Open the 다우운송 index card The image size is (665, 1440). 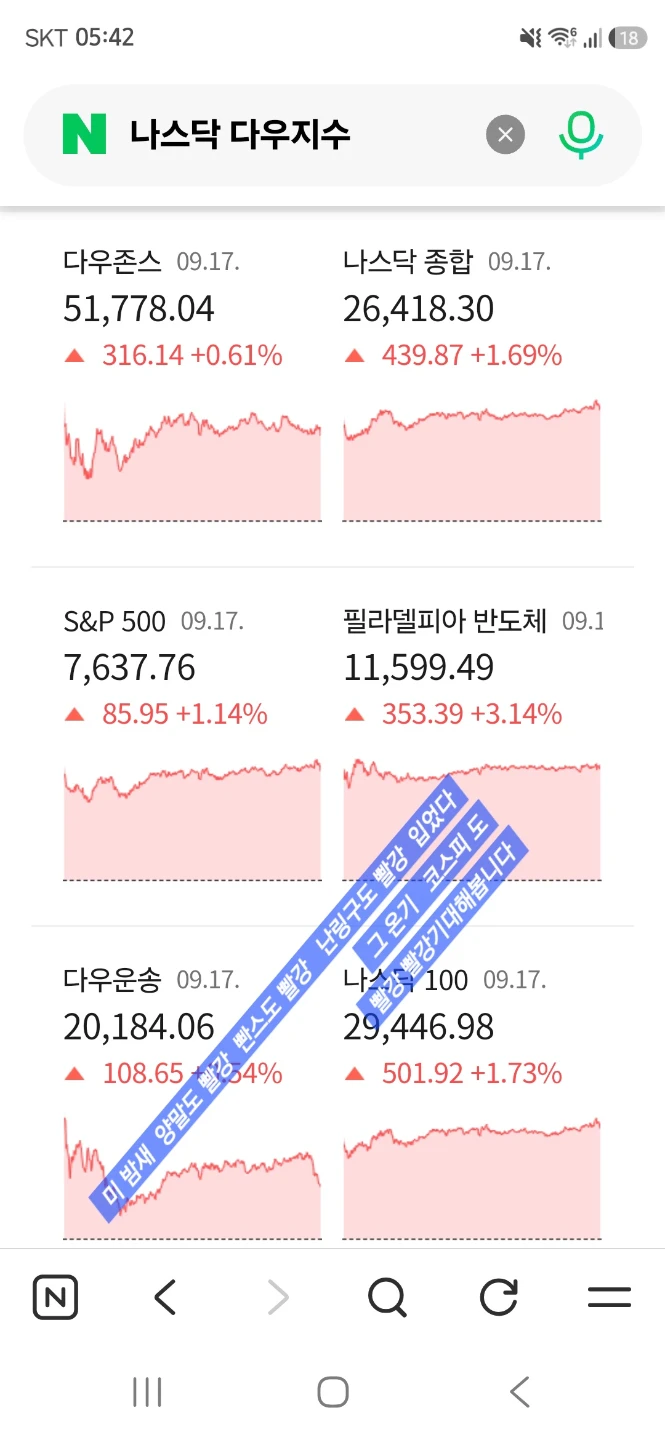192,1102
